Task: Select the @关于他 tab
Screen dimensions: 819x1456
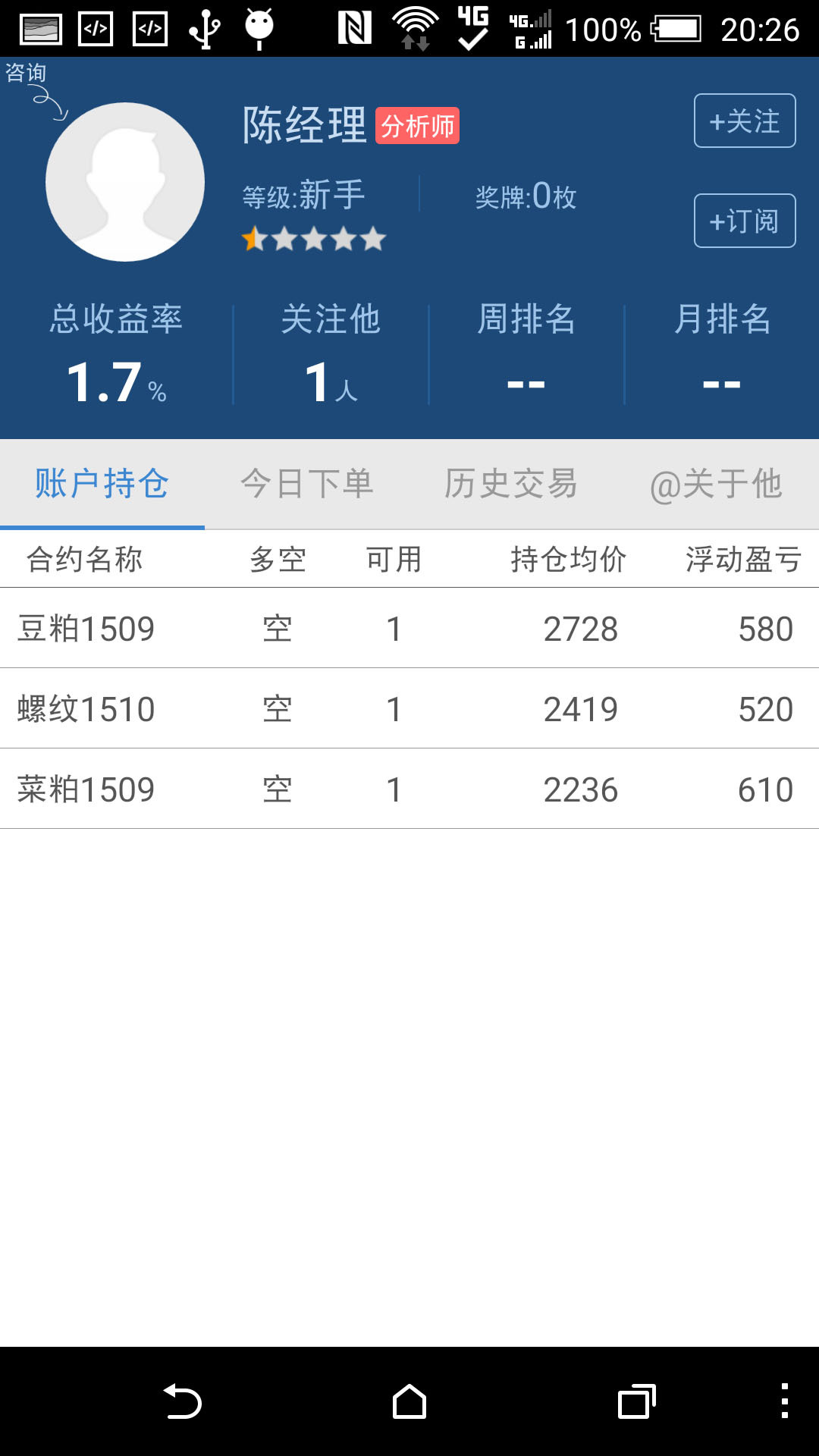Action: 716,484
